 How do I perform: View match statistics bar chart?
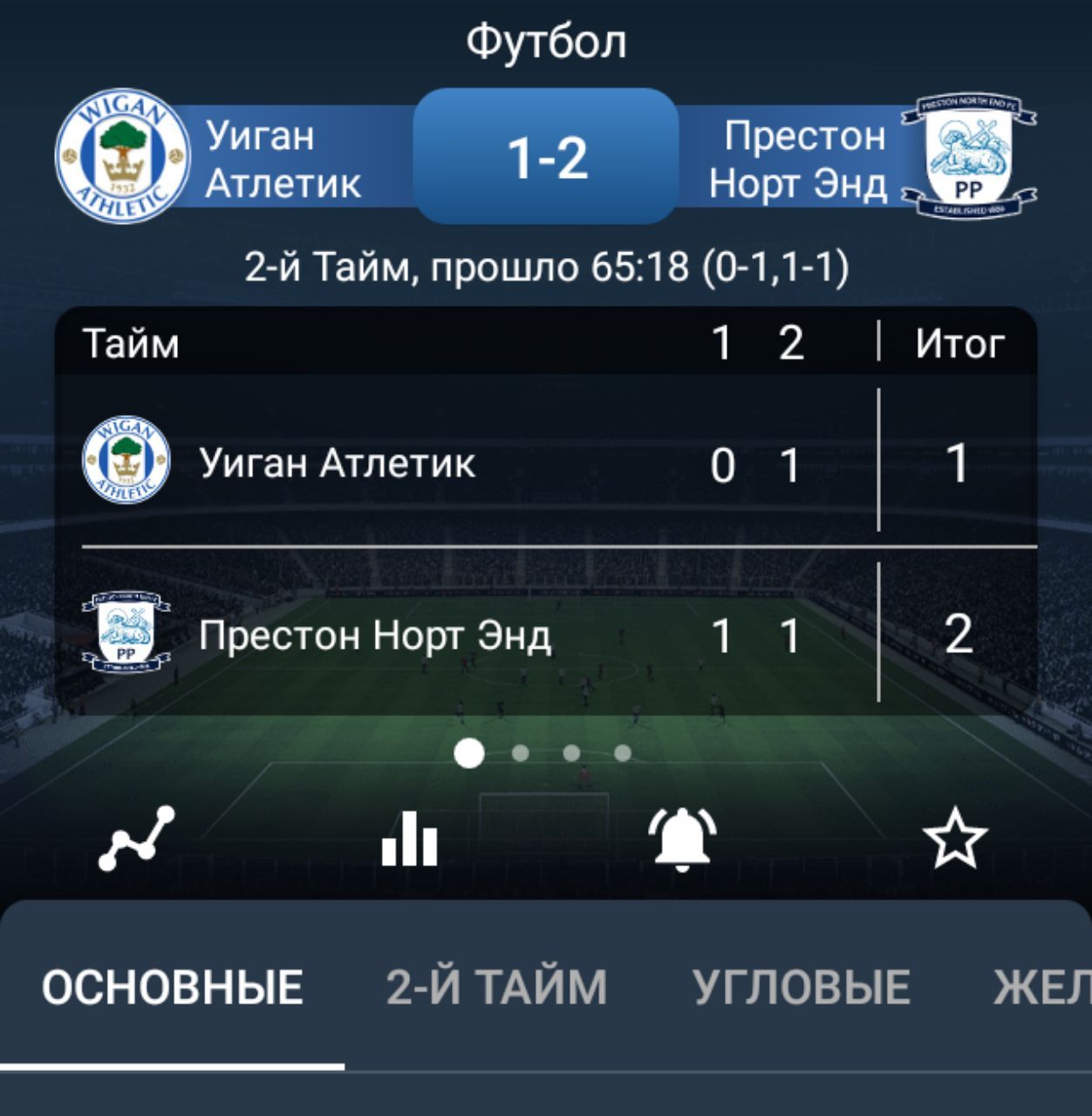(x=409, y=839)
